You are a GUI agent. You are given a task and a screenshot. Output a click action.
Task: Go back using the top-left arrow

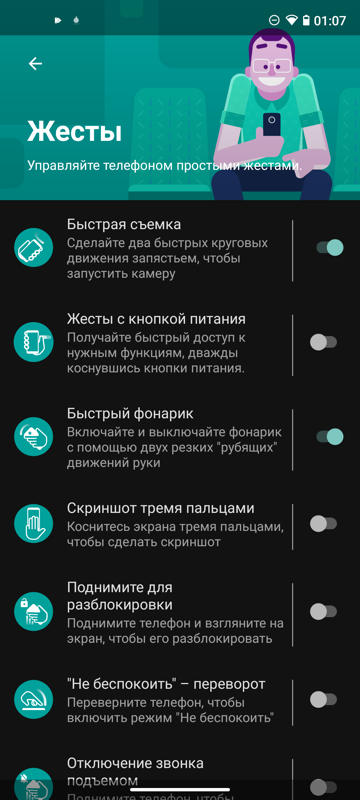tap(35, 63)
